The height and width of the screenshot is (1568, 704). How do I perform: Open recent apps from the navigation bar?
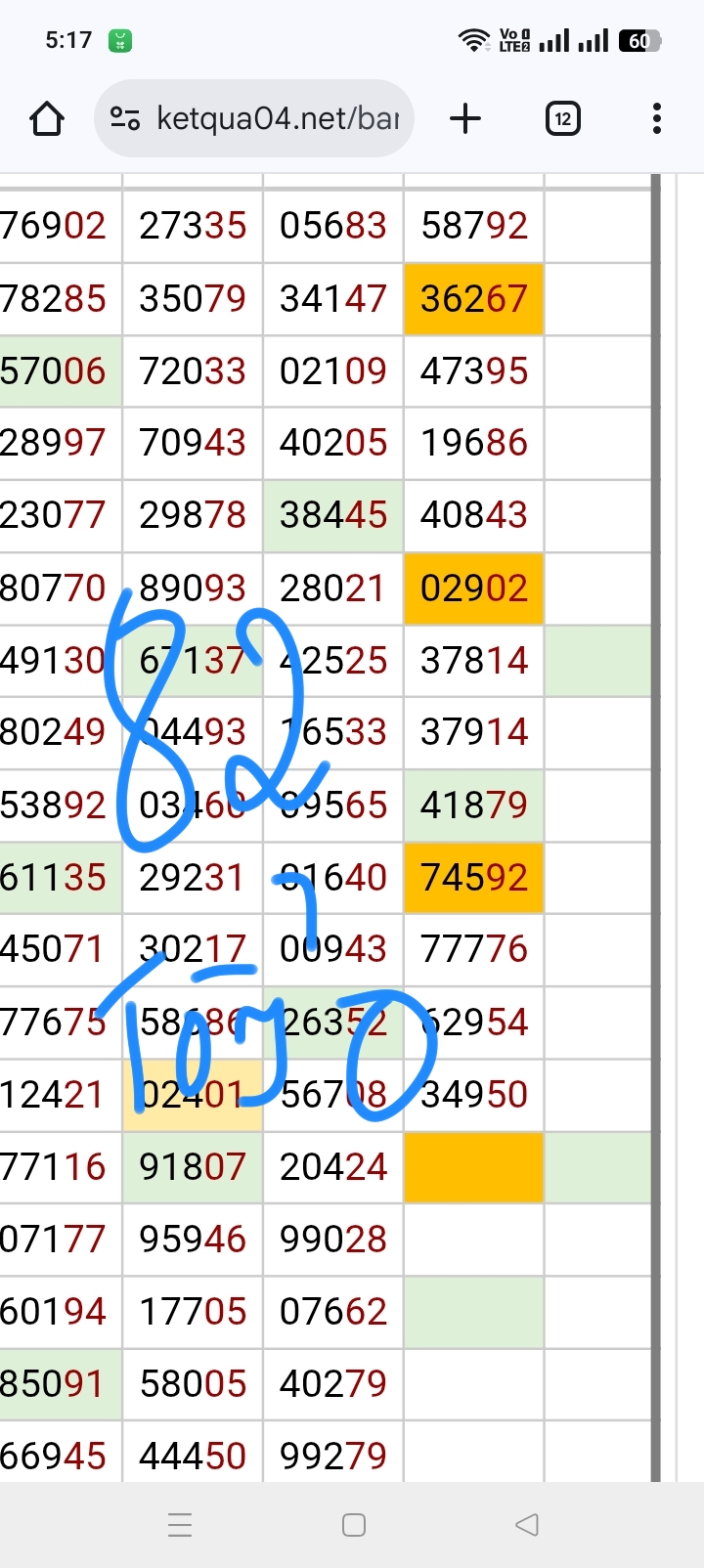pyautogui.click(x=180, y=1524)
